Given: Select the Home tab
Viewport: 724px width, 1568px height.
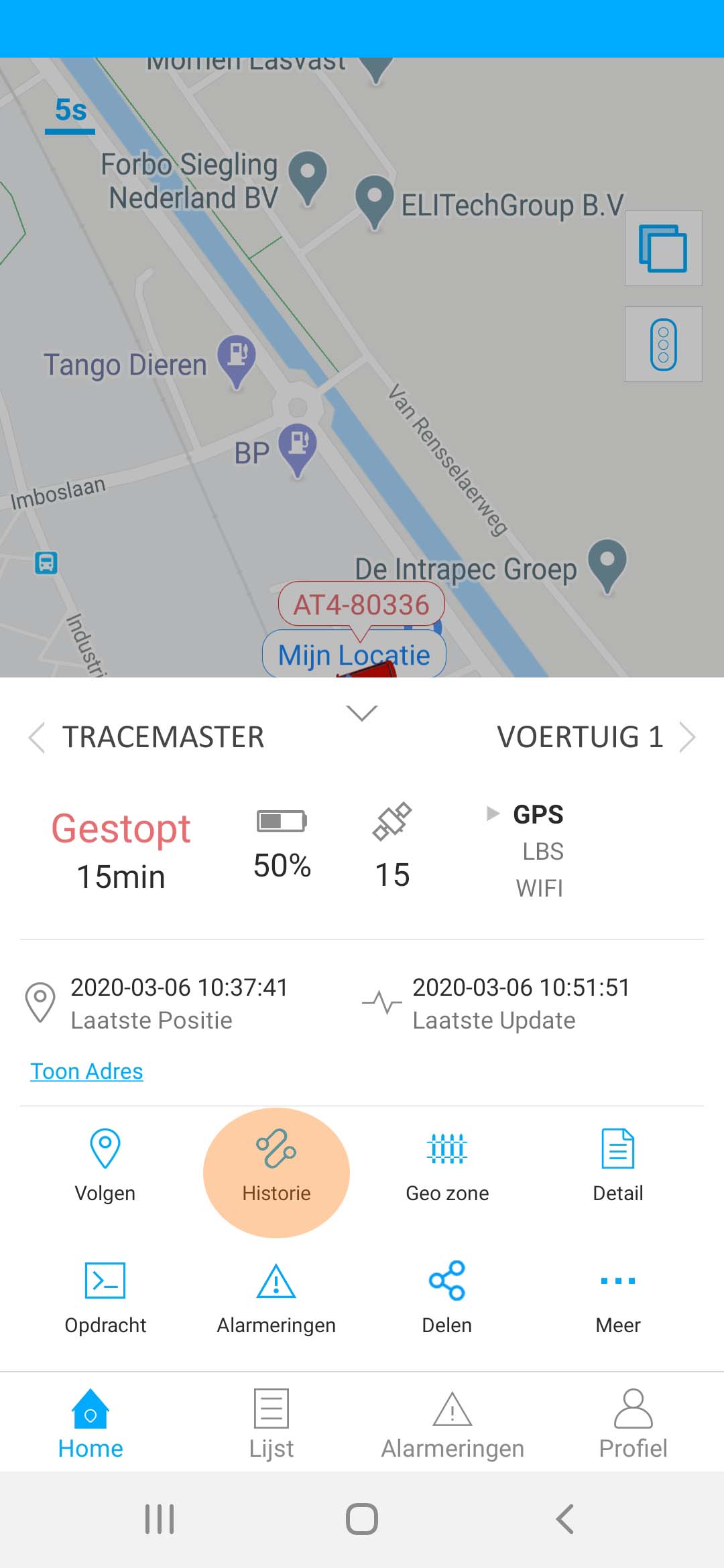Looking at the screenshot, I should (x=90, y=1423).
